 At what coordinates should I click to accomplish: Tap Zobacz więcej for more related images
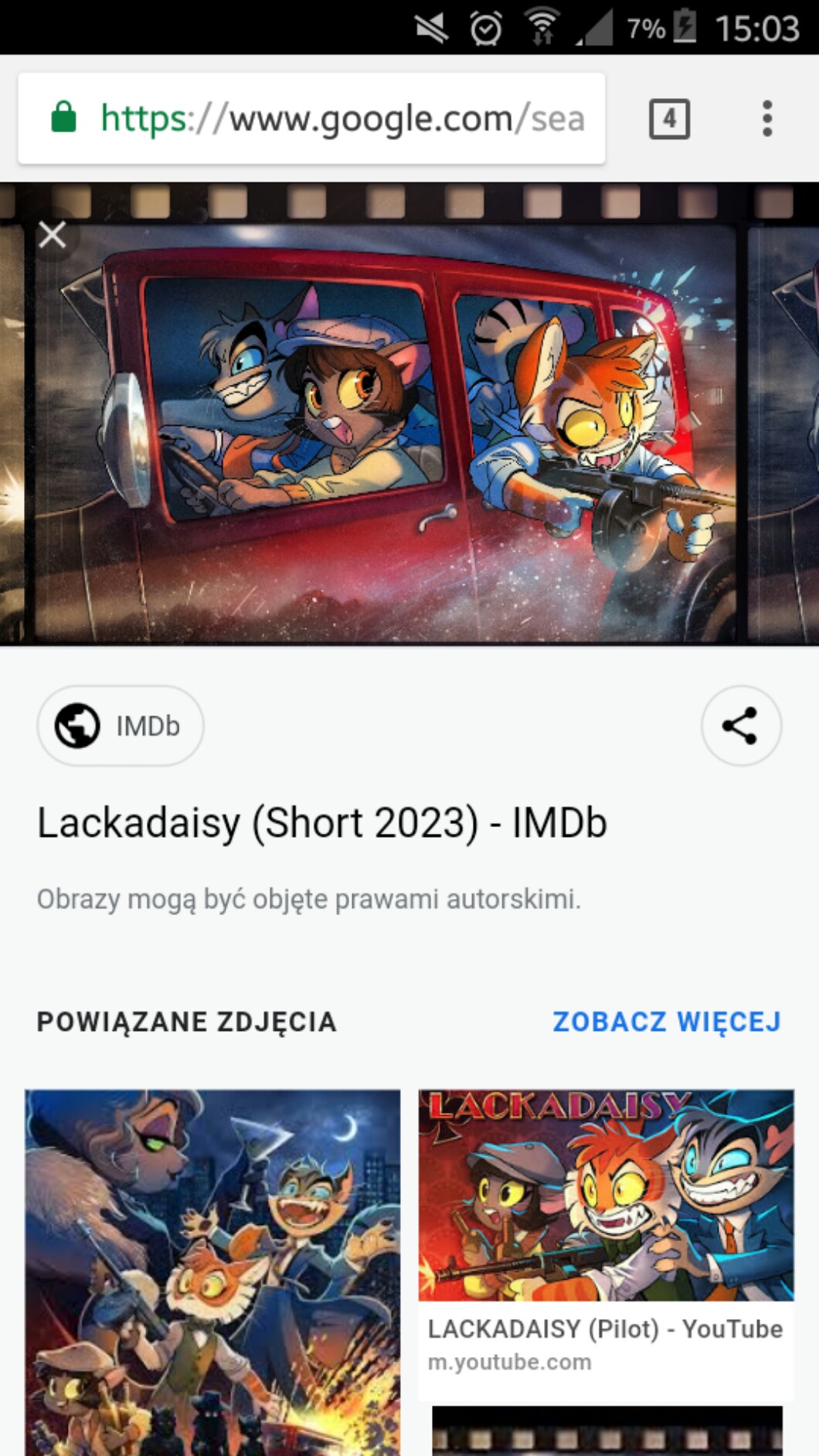pyautogui.click(x=667, y=1022)
